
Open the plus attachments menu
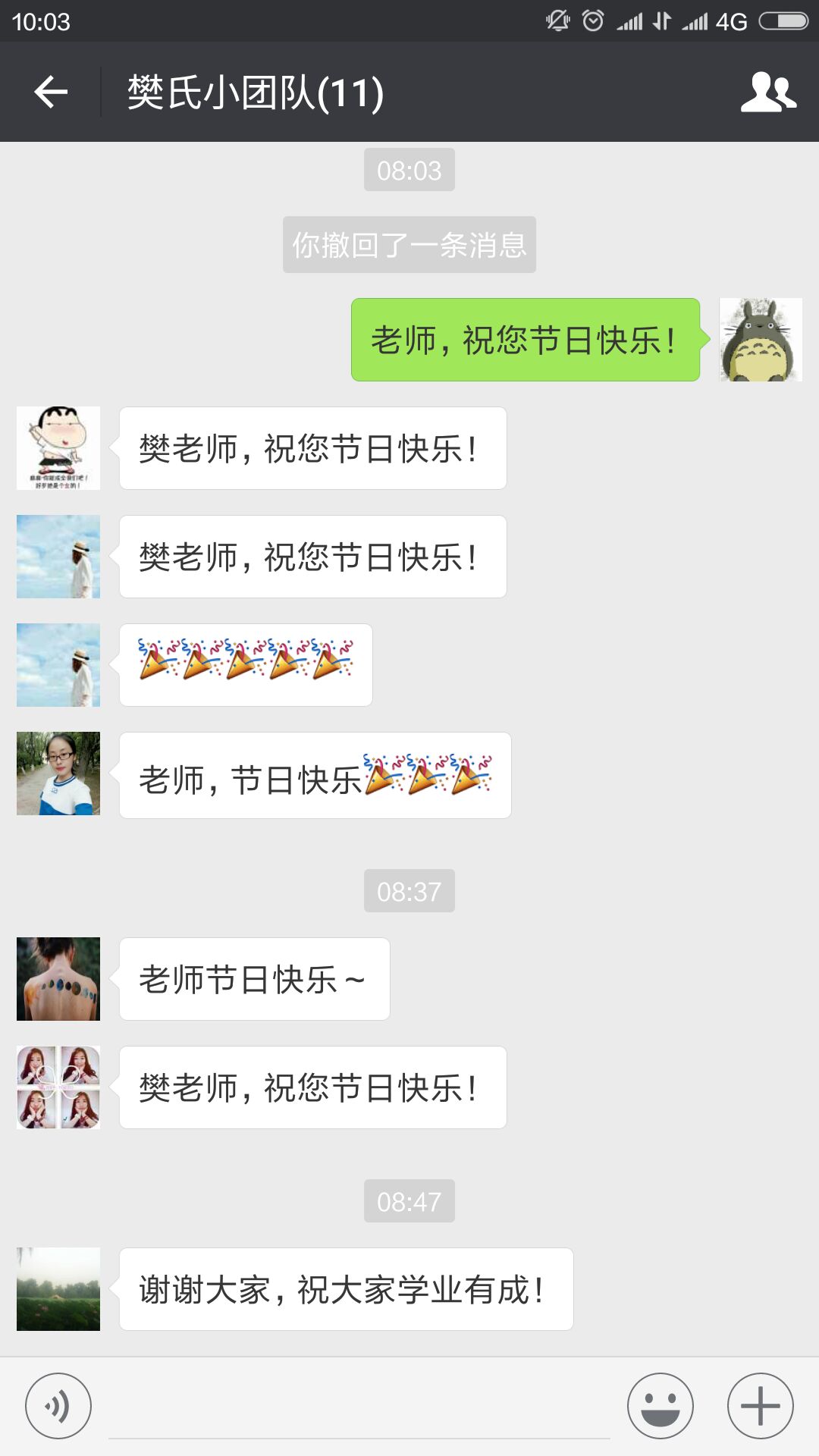[x=760, y=1405]
